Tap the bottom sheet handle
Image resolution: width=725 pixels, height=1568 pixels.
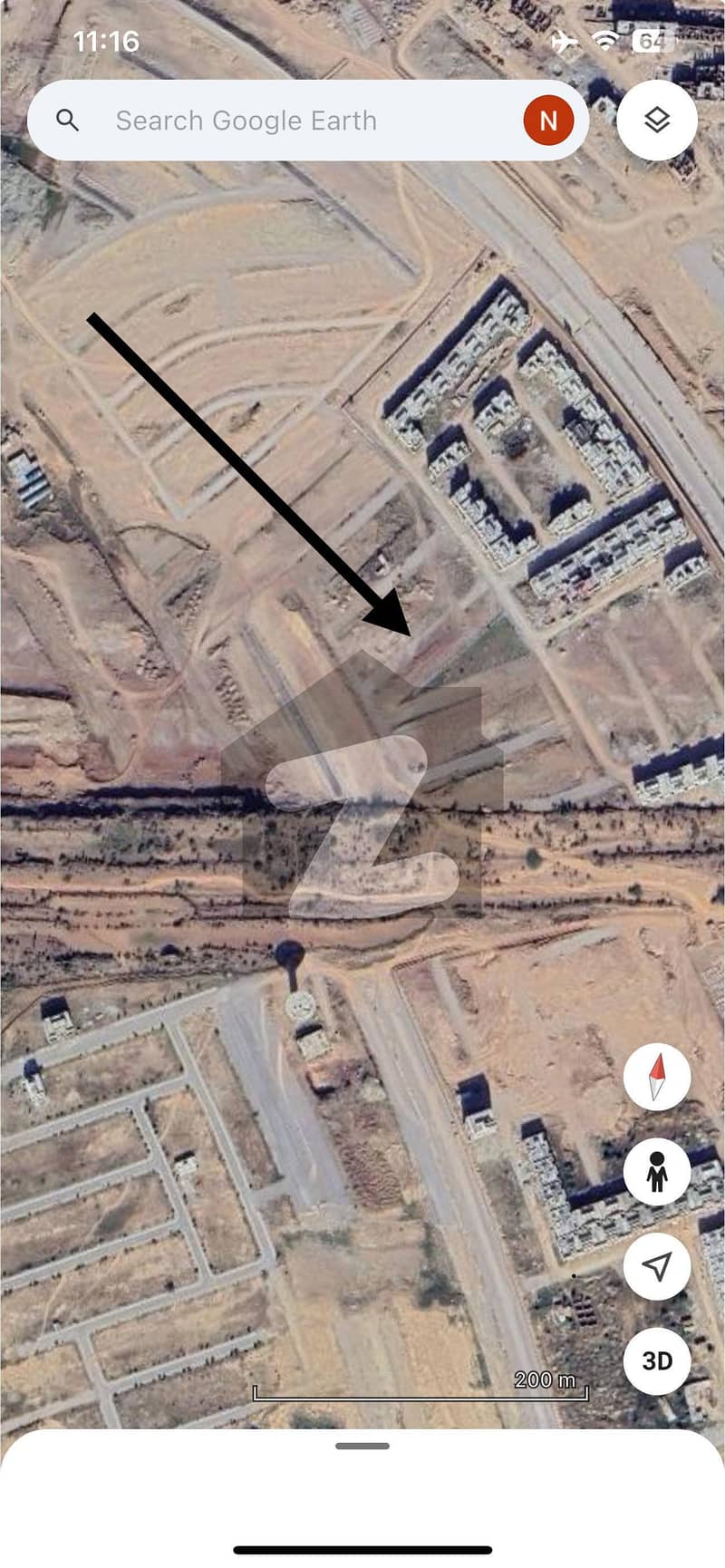pos(362,1446)
